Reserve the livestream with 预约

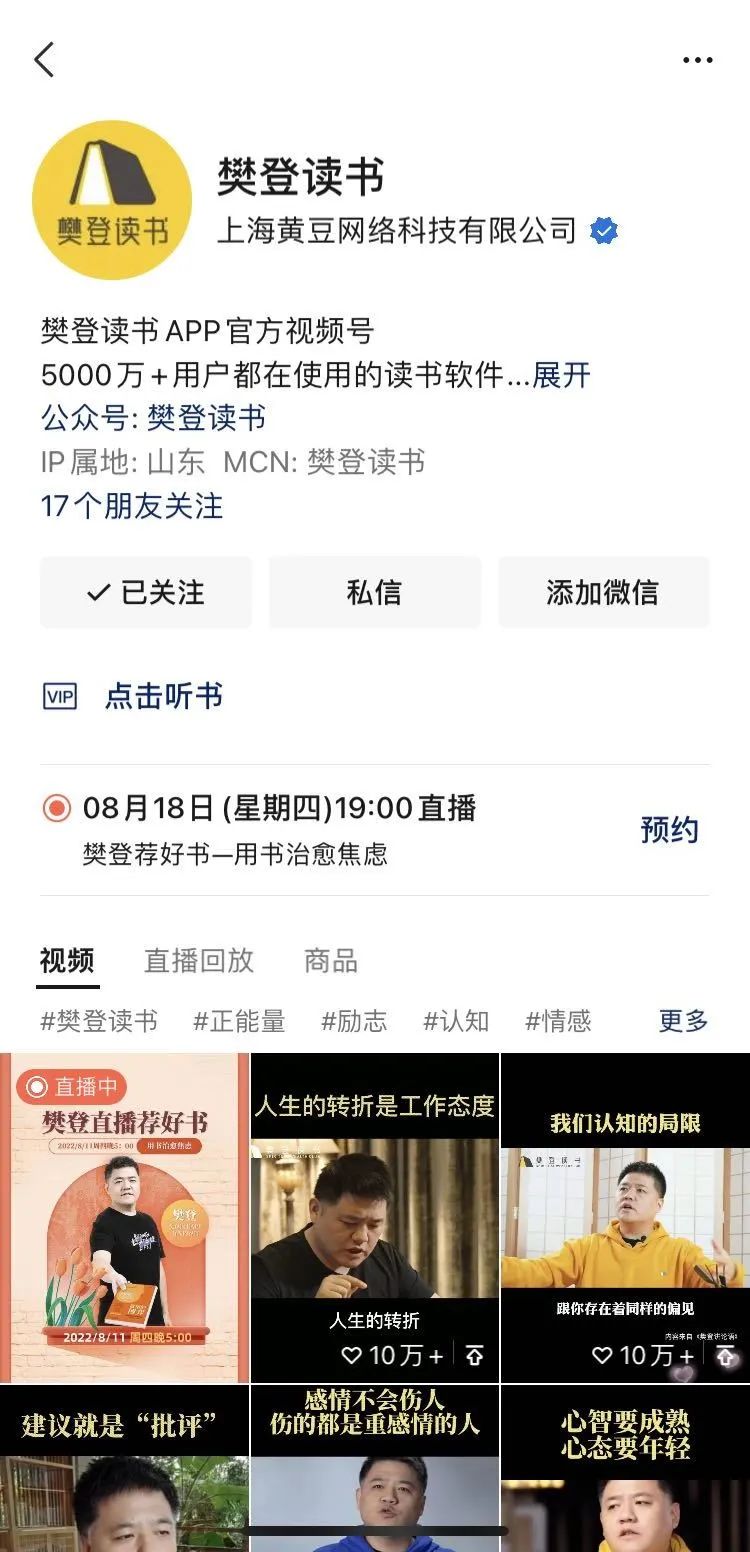(668, 830)
